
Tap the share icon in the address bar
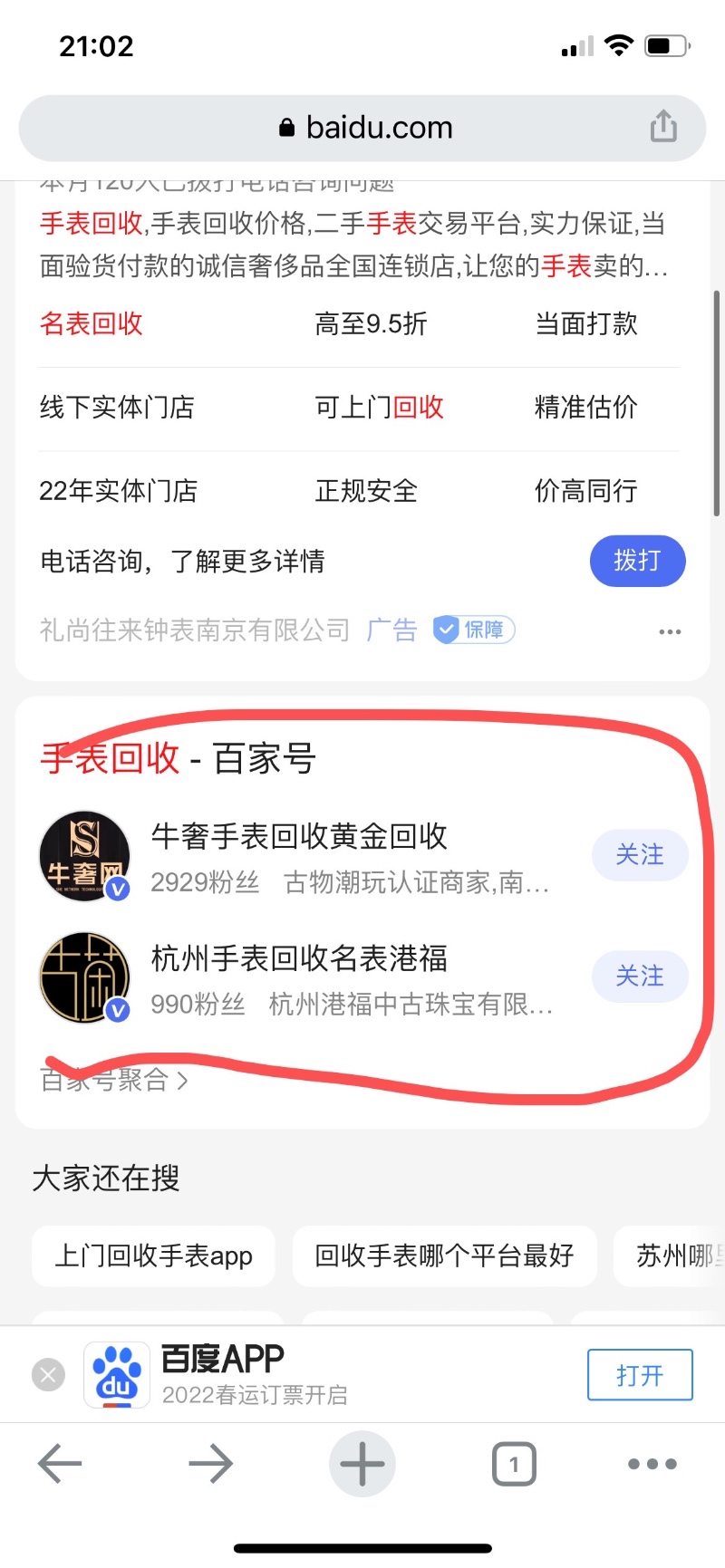[x=664, y=127]
